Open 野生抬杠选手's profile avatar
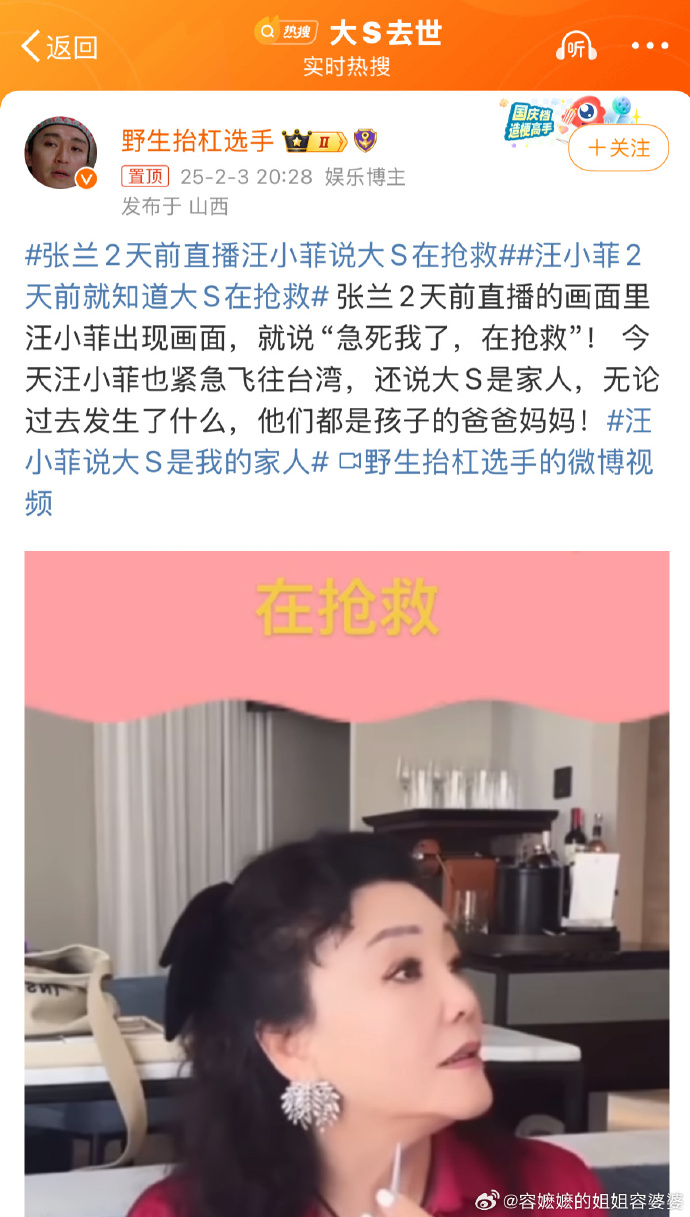This screenshot has width=690, height=1217. pos(60,152)
